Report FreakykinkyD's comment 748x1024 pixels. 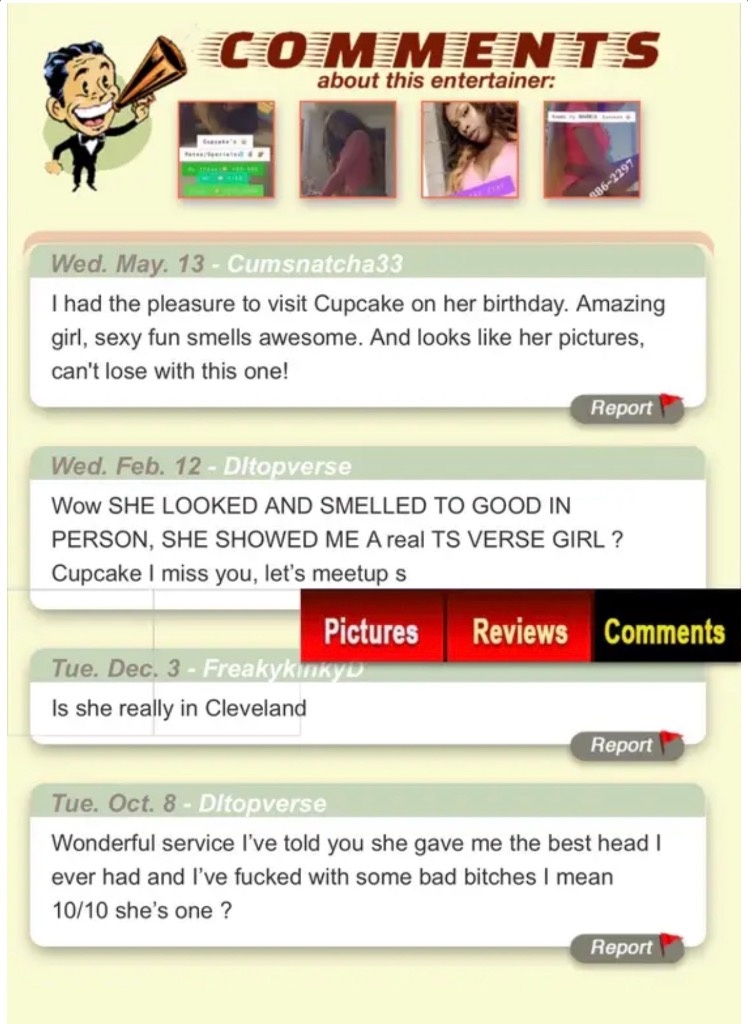click(626, 745)
